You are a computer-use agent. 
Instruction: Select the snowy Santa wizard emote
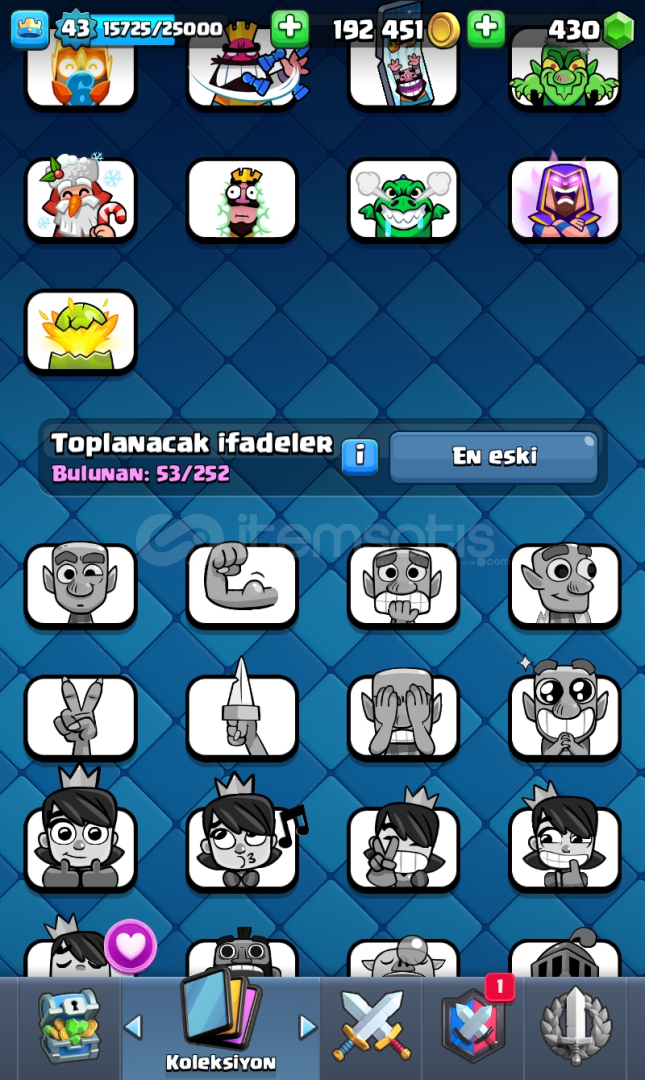pyautogui.click(x=81, y=200)
